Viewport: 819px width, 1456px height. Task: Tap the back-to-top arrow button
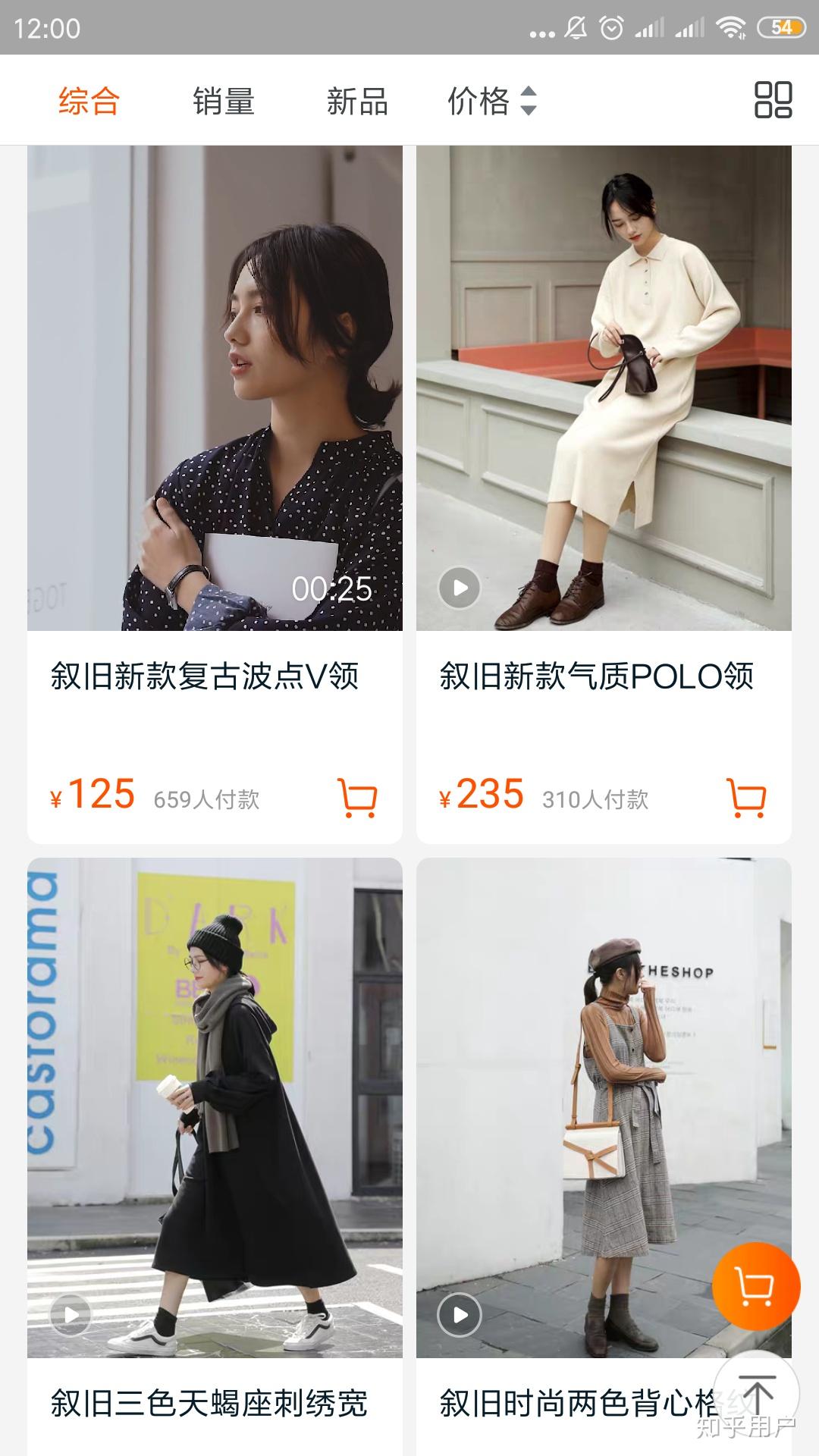(x=756, y=1394)
